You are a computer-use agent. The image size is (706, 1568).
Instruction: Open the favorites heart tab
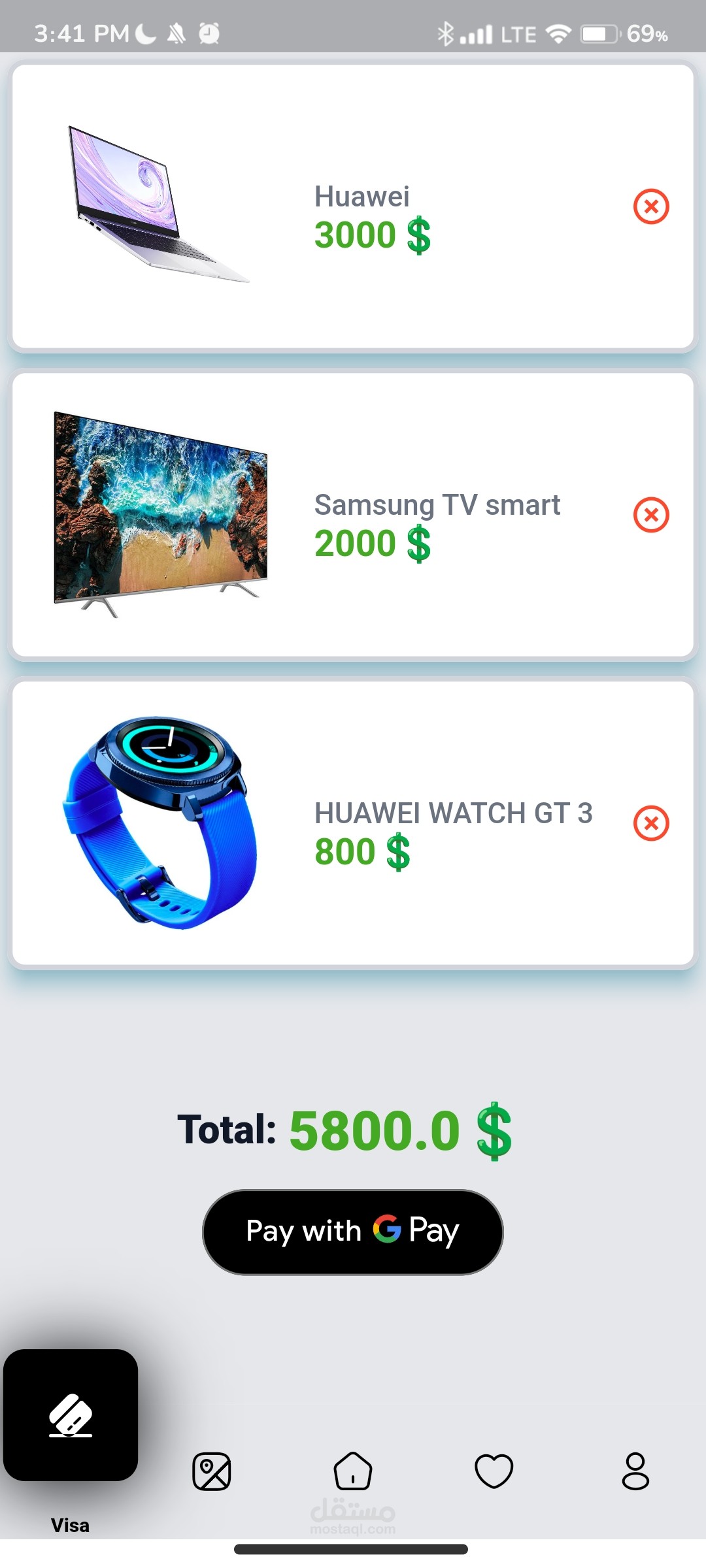pos(494,1471)
